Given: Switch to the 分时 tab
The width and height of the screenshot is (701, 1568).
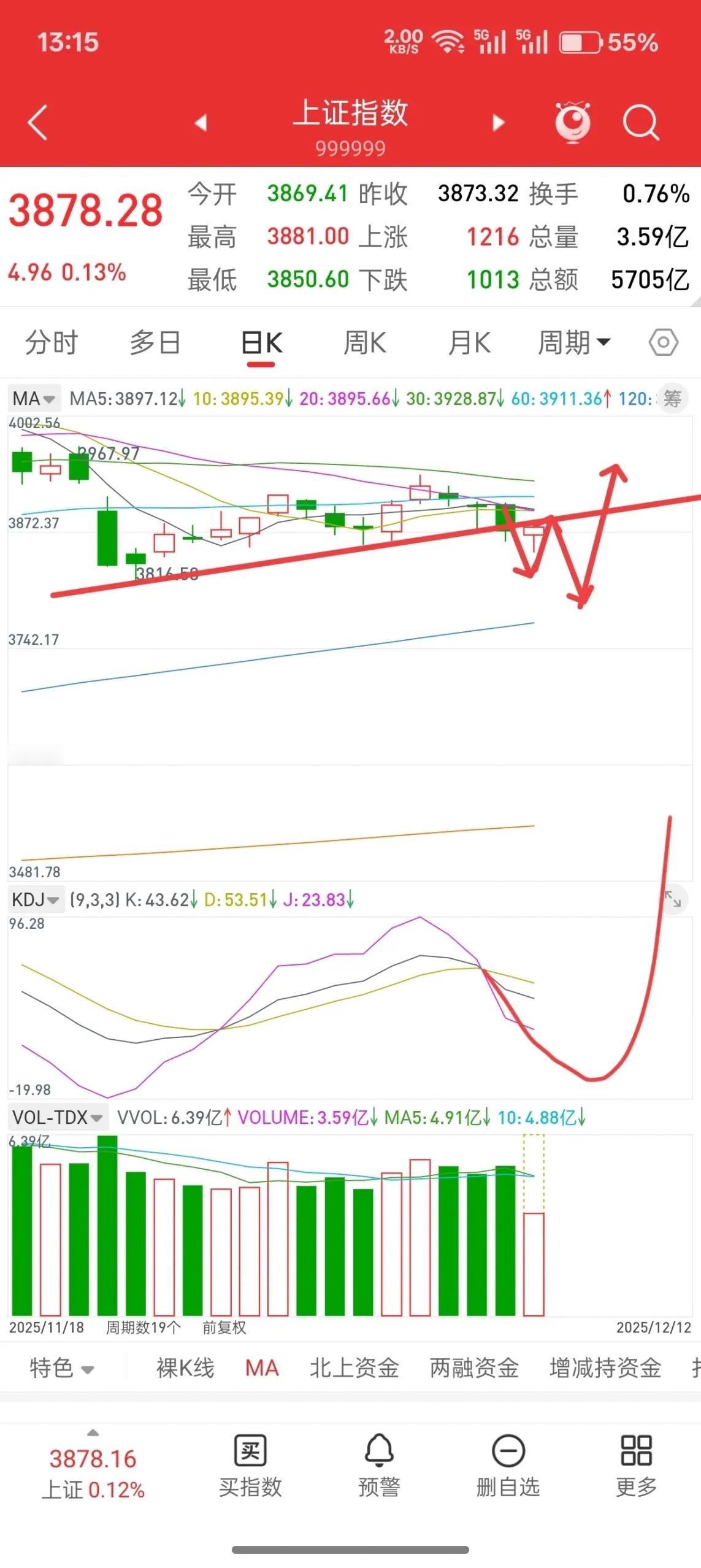Looking at the screenshot, I should point(52,343).
